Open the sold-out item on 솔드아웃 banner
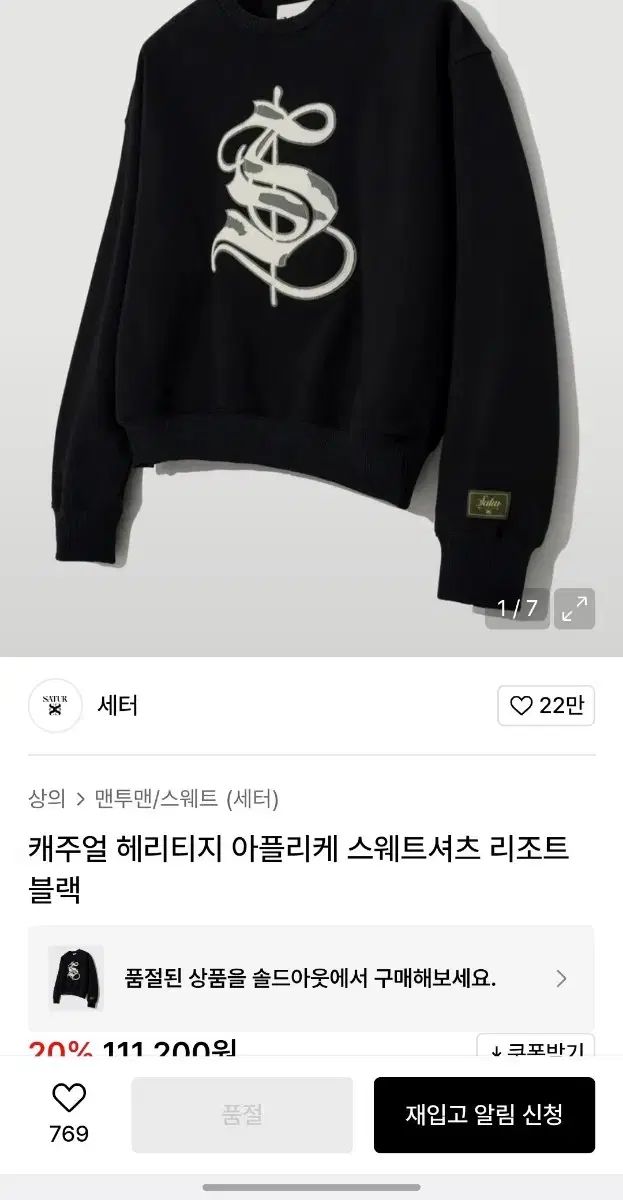Image resolution: width=623 pixels, height=1200 pixels. click(311, 978)
